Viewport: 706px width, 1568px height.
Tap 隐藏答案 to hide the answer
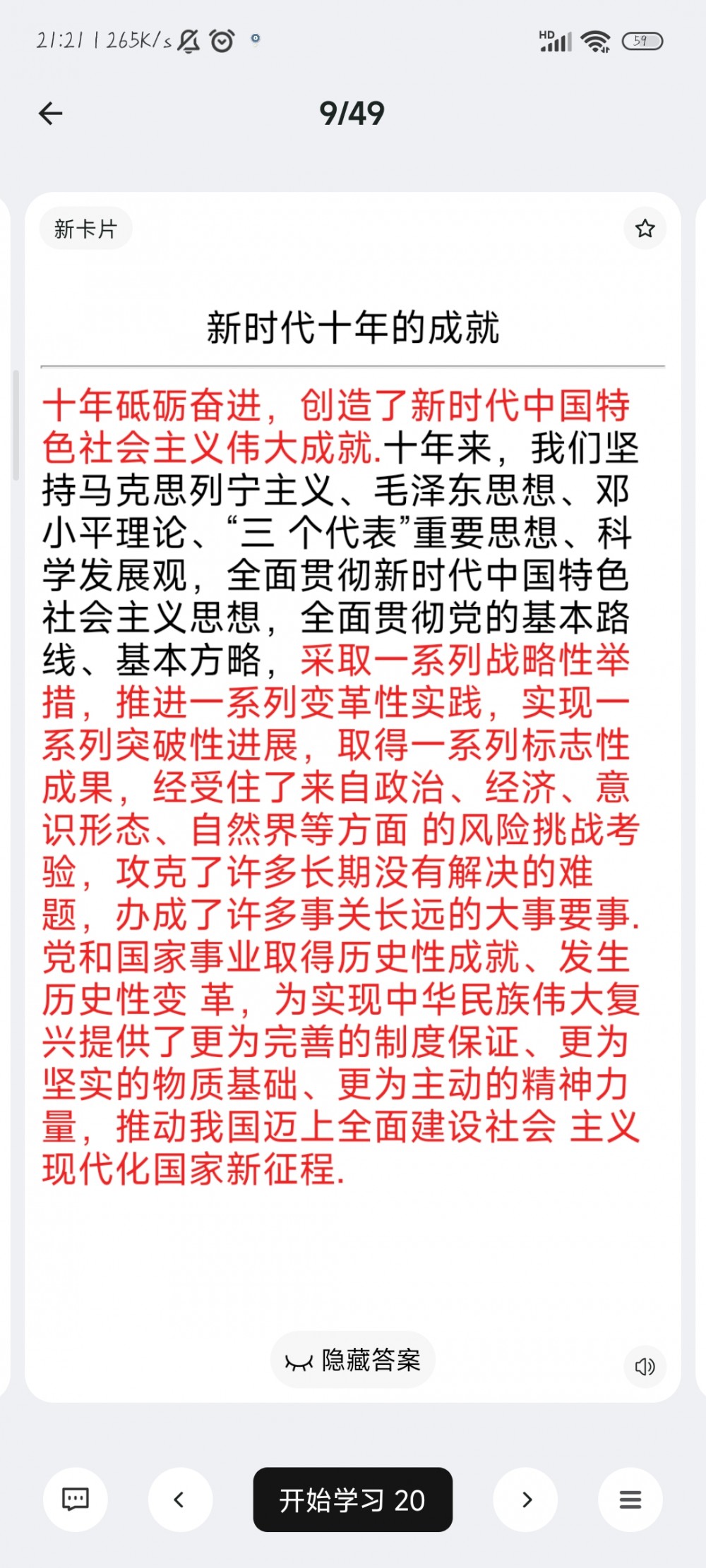(x=353, y=1360)
